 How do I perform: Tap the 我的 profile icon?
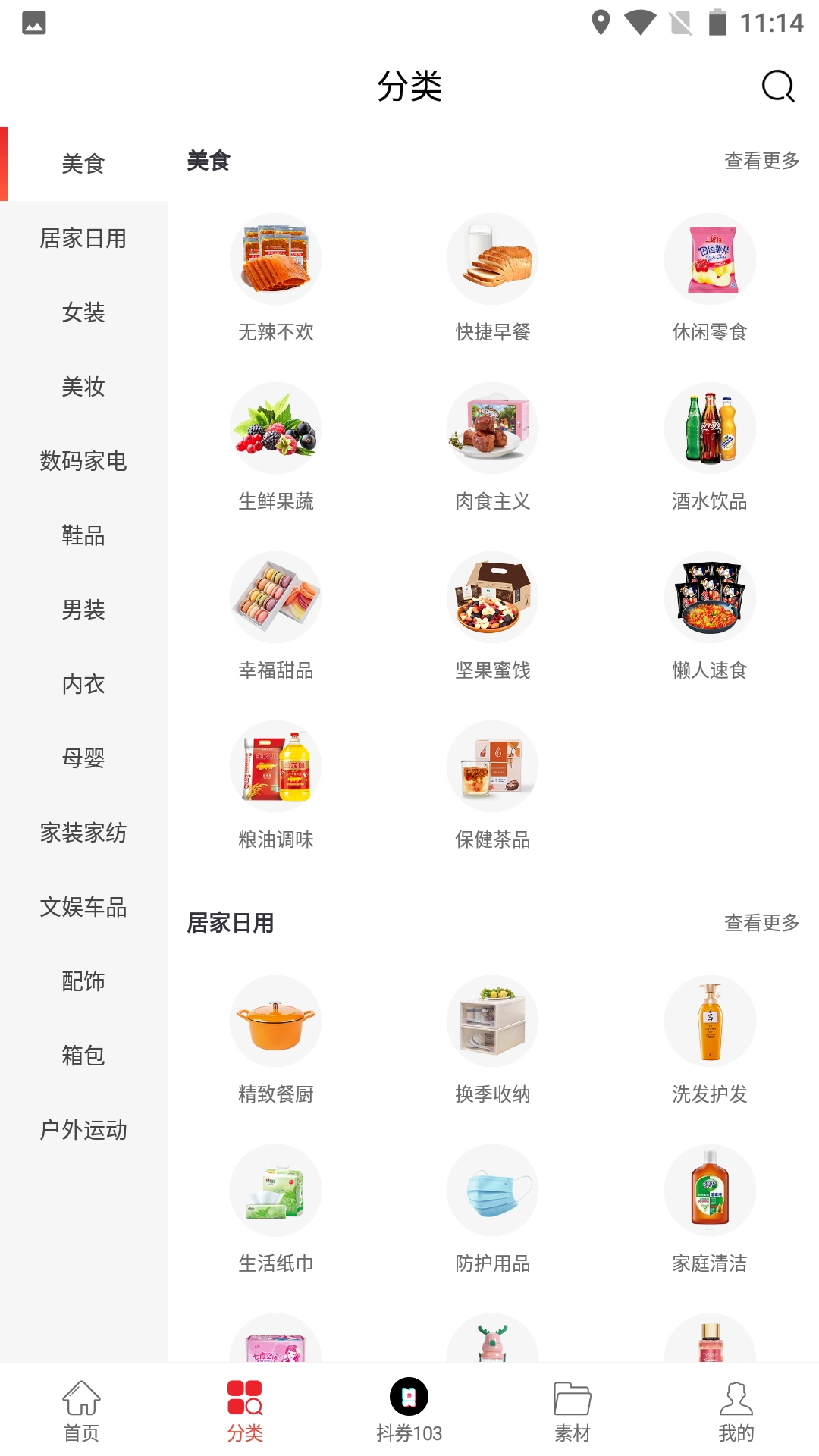pyautogui.click(x=734, y=1408)
